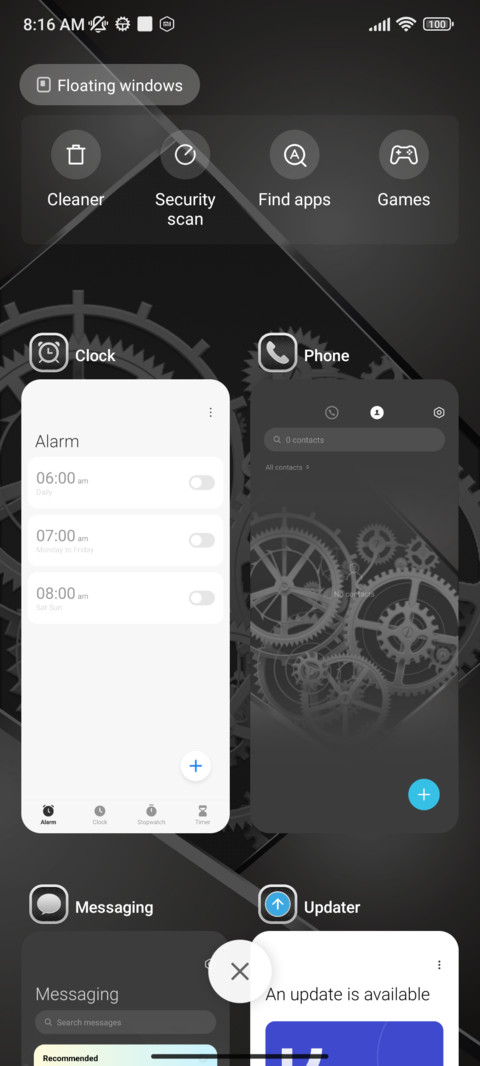
Task: Open the Messaging app card
Action: click(125, 998)
